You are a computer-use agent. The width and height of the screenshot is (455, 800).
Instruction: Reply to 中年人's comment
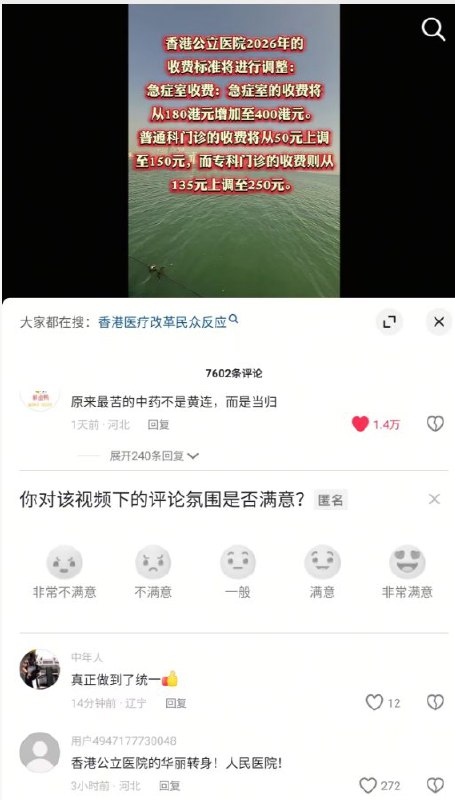point(176,704)
